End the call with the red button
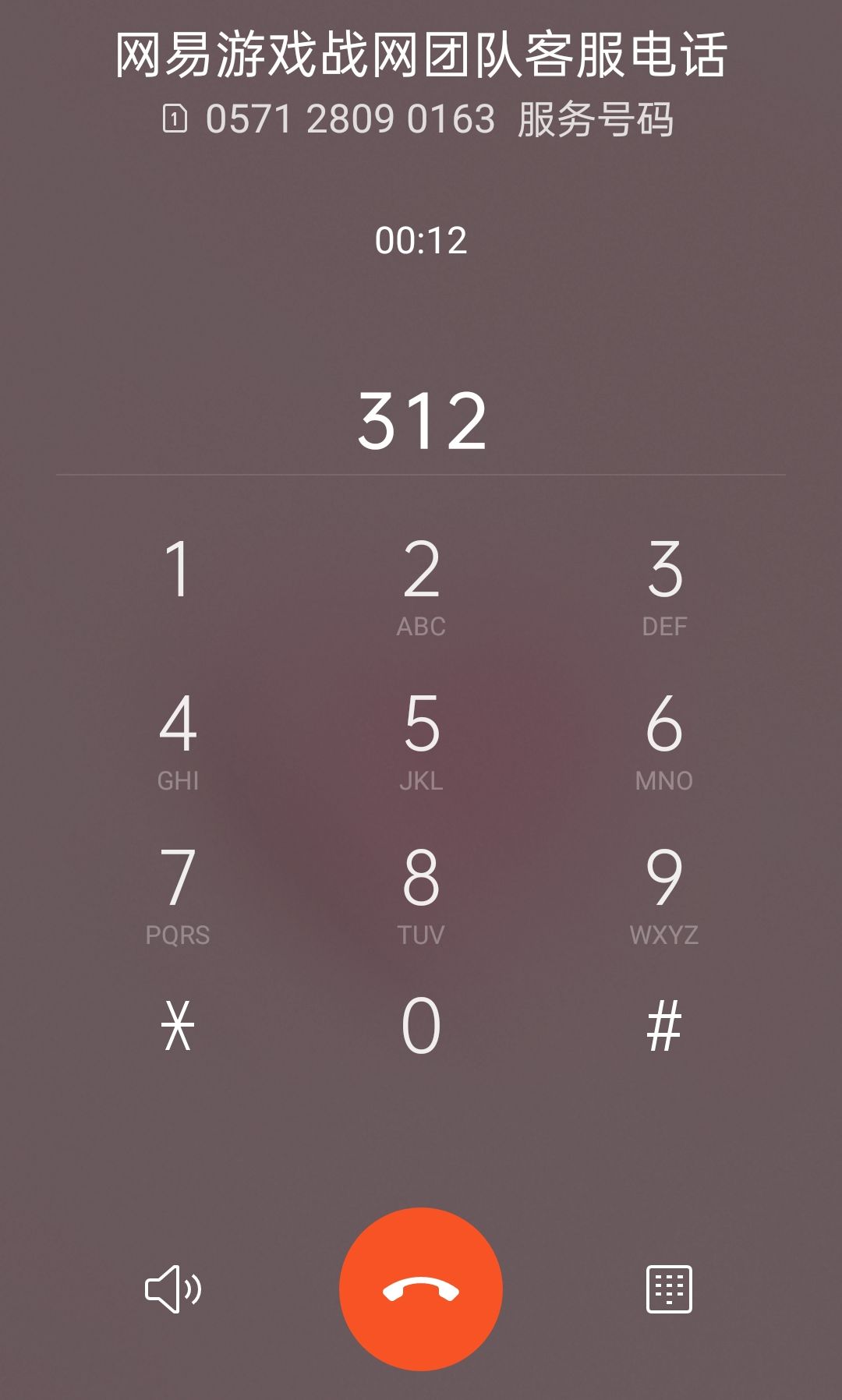This screenshot has width=842, height=1400. (421, 1289)
